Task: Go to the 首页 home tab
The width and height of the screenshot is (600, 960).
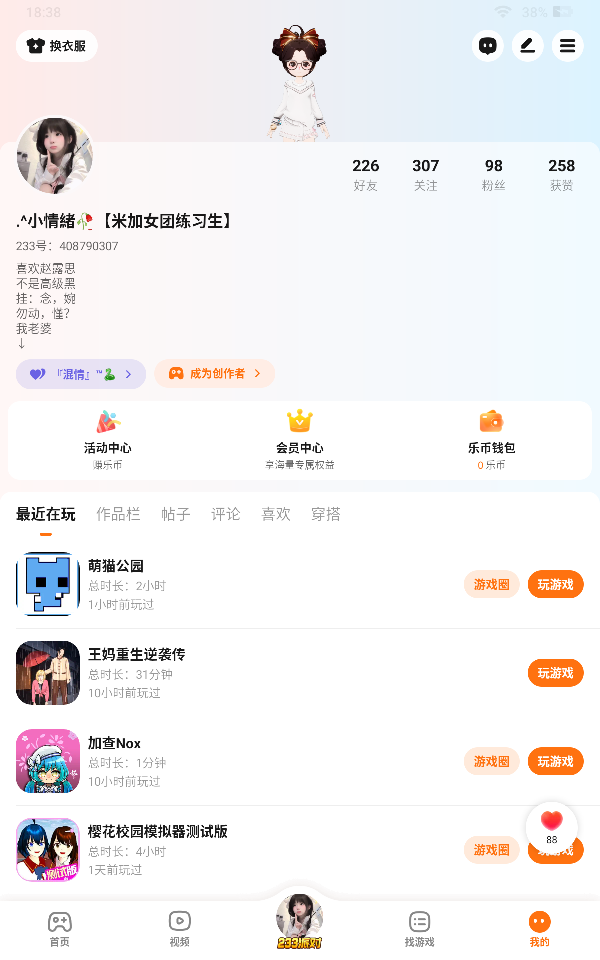Action: tap(60, 928)
